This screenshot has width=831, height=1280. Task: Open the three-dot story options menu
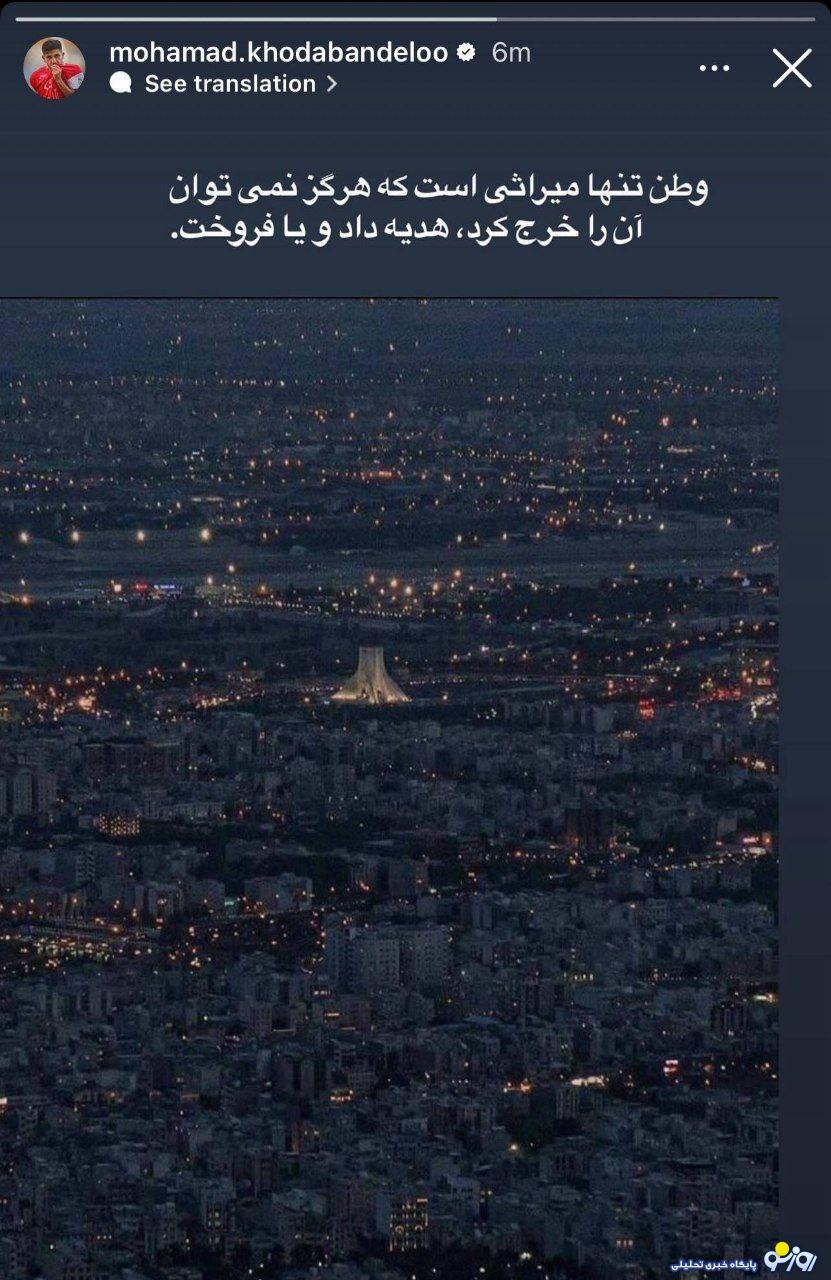714,68
